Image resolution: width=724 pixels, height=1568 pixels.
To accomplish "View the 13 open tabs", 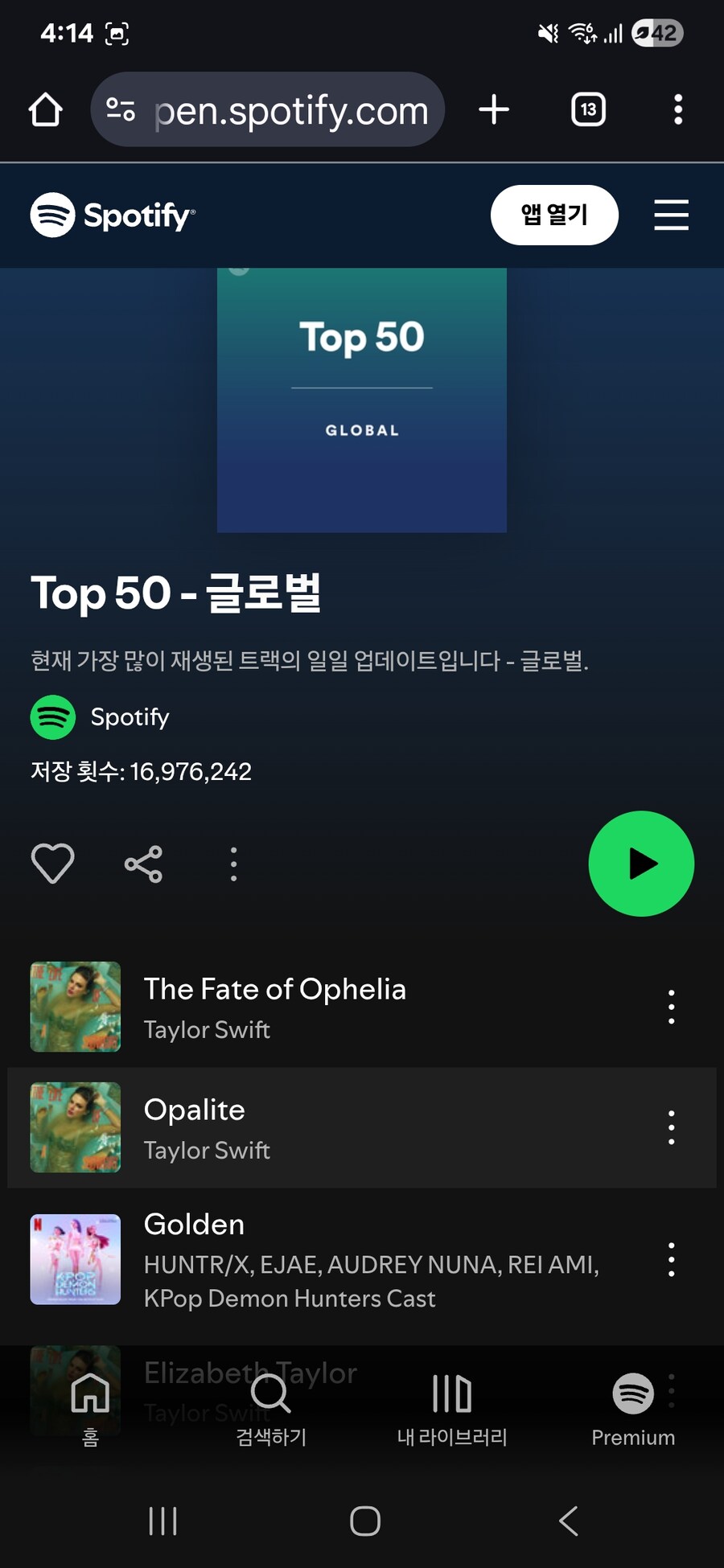I will point(588,110).
